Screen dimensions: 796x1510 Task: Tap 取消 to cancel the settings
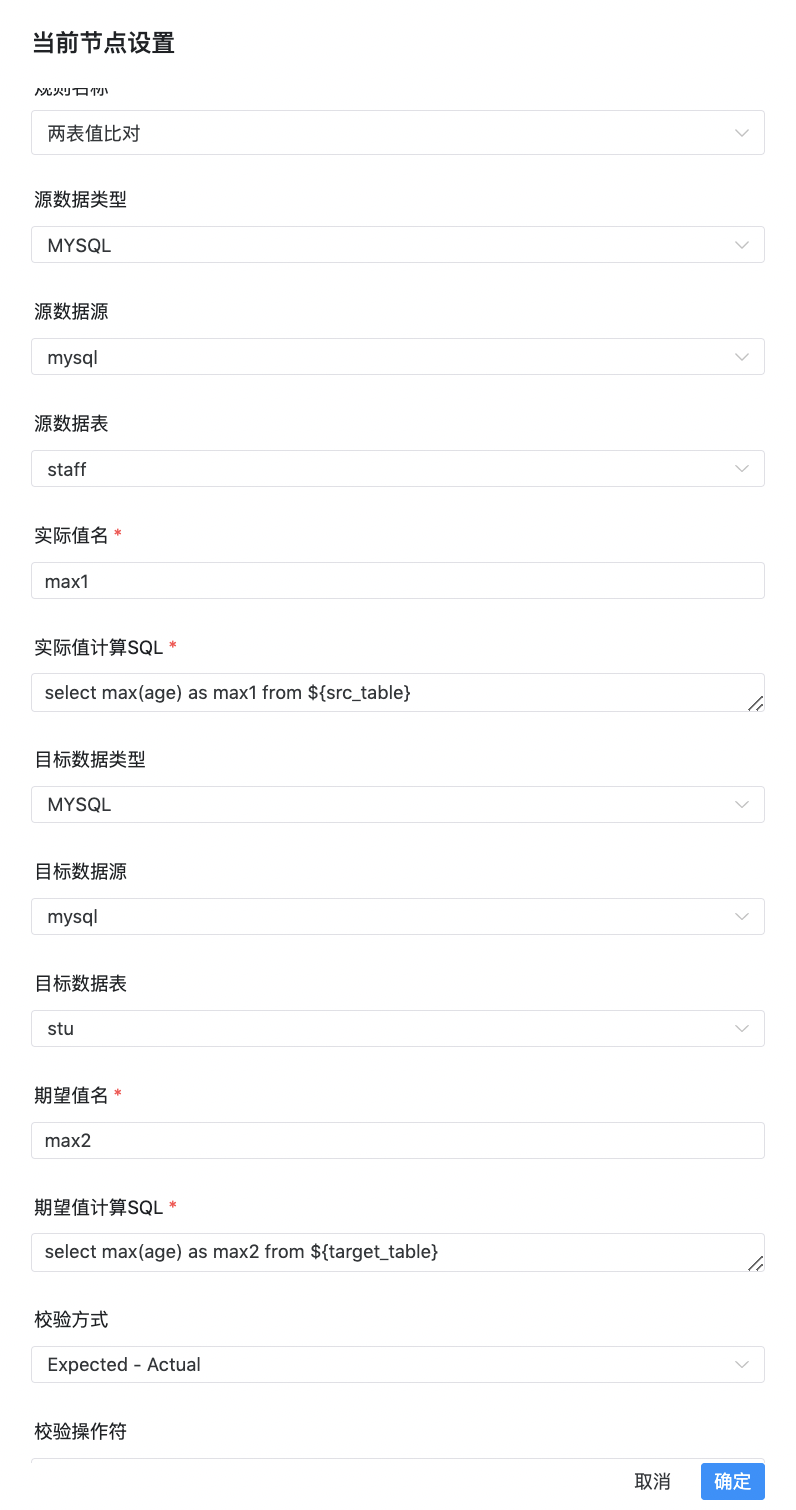coord(653,1482)
